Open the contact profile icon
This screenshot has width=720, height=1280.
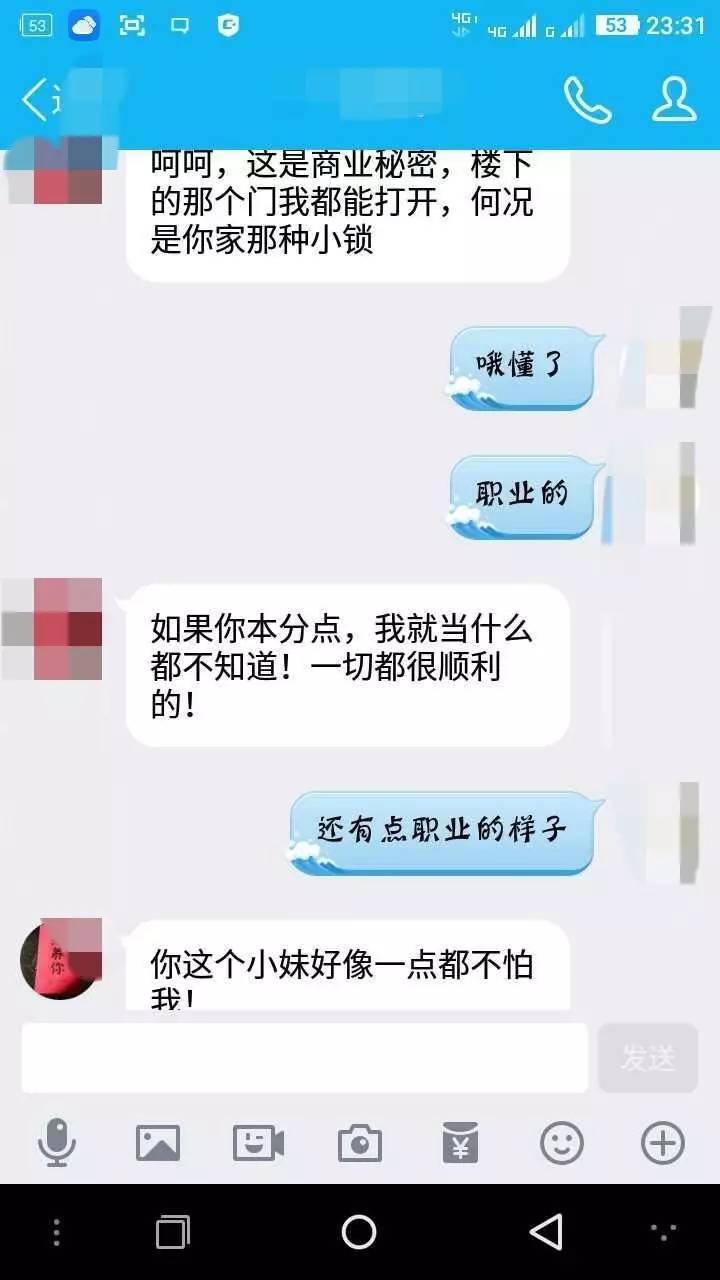[x=674, y=99]
